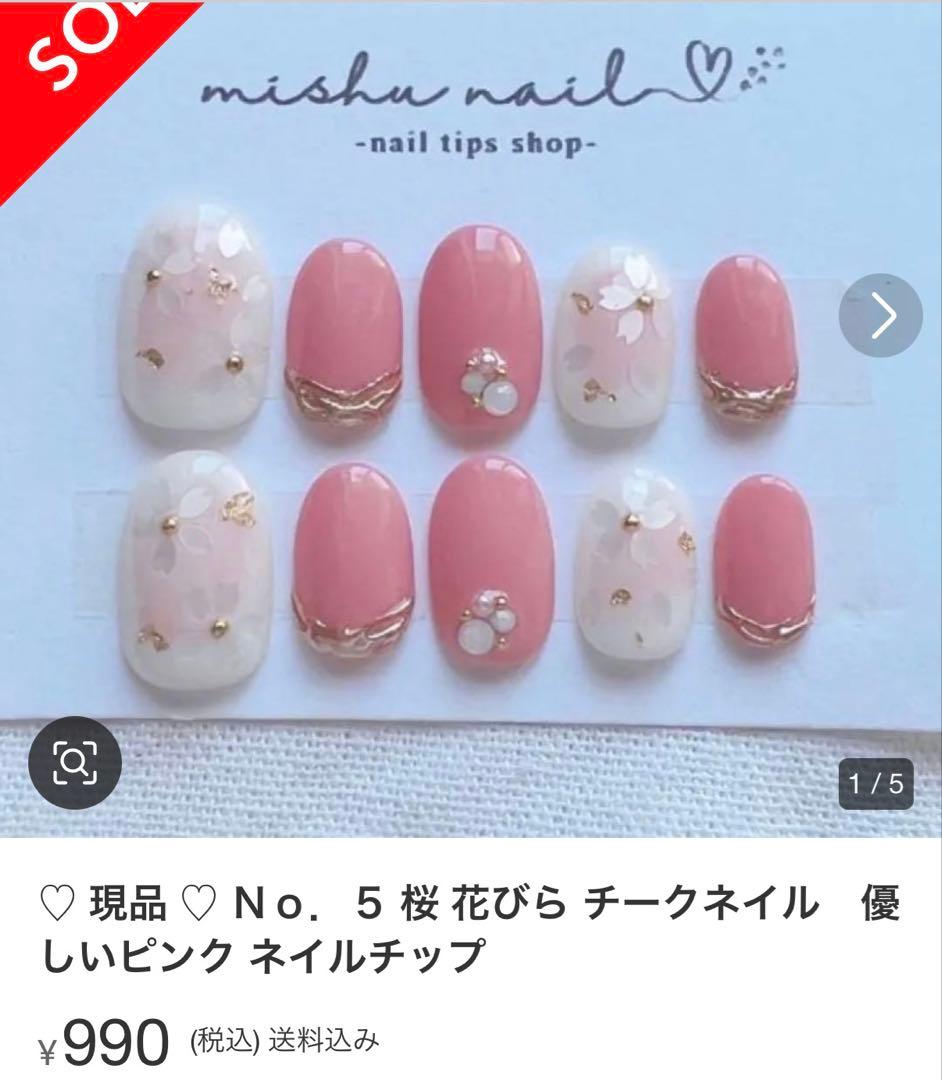Open image search for this photo
Screen dimensions: 942x1080
(74, 764)
